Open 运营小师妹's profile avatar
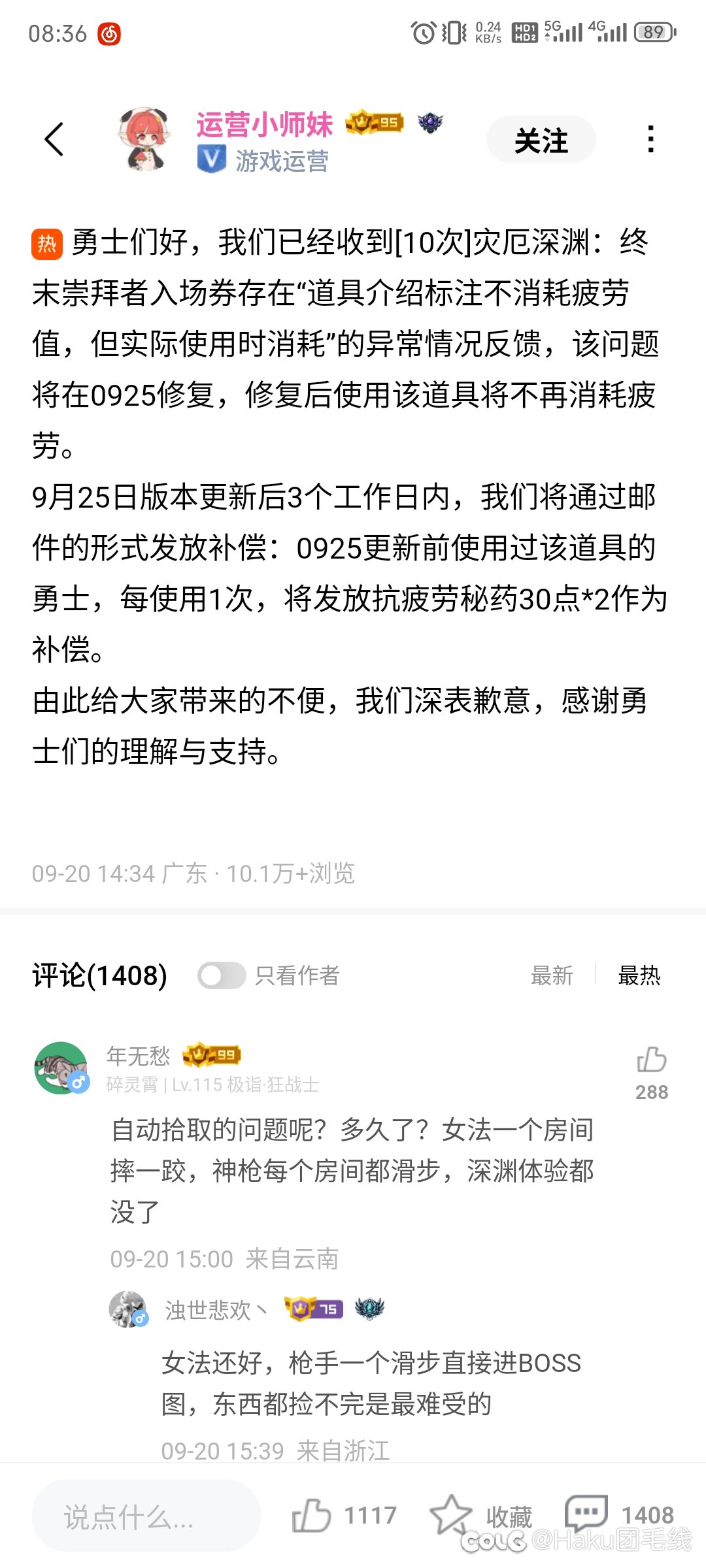This screenshot has height=1568, width=706. 145,139
